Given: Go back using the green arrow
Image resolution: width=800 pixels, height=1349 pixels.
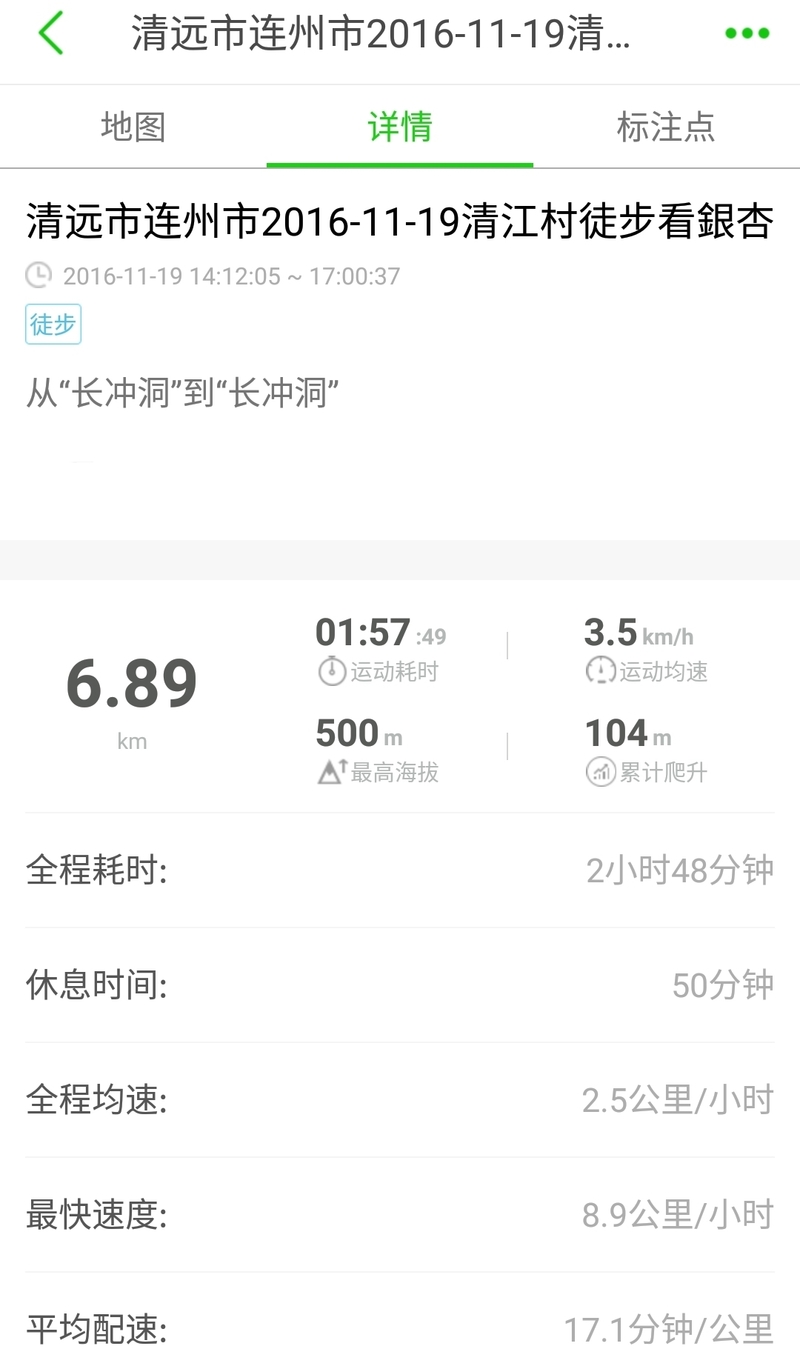Looking at the screenshot, I should coord(50,34).
